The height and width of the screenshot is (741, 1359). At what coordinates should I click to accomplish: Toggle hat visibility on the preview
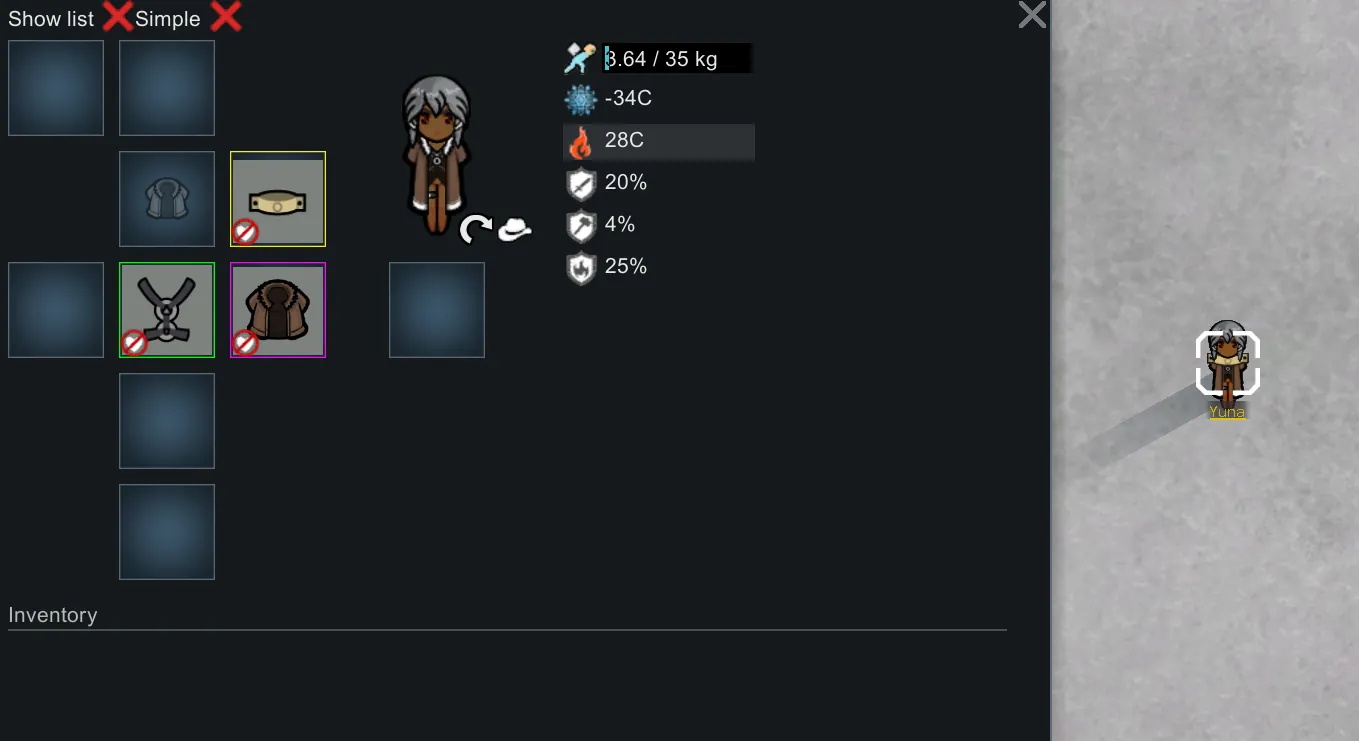(515, 230)
